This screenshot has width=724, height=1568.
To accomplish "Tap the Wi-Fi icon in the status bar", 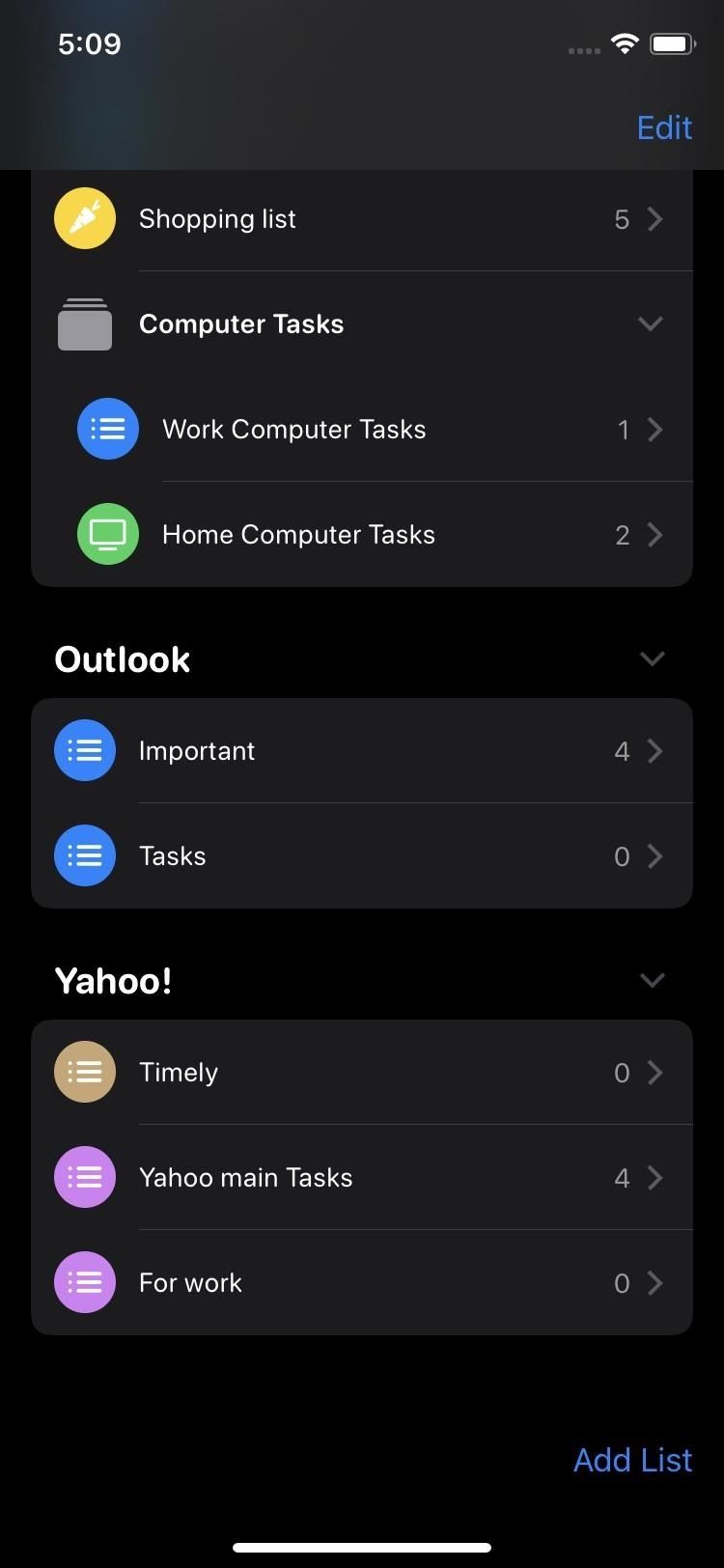I will point(623,43).
